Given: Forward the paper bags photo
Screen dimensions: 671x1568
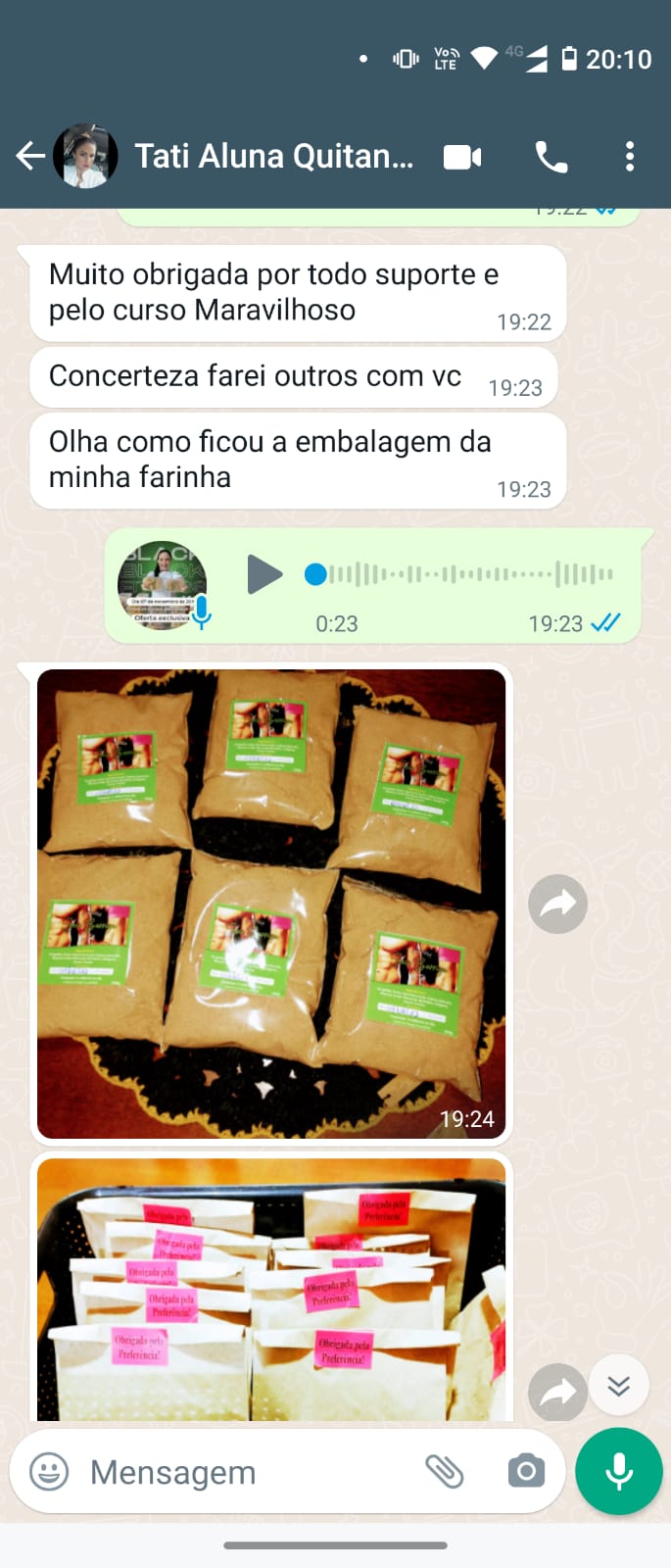Looking at the screenshot, I should tap(556, 1392).
